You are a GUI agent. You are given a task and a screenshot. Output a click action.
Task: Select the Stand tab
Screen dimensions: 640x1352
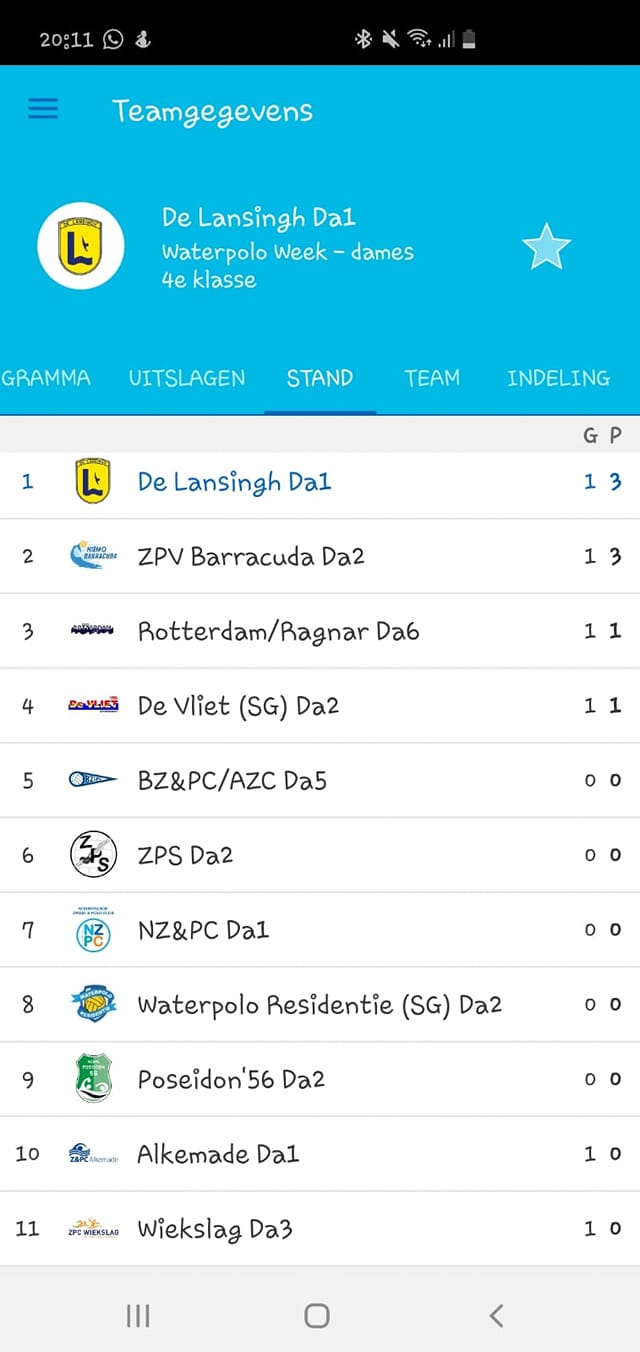point(320,378)
